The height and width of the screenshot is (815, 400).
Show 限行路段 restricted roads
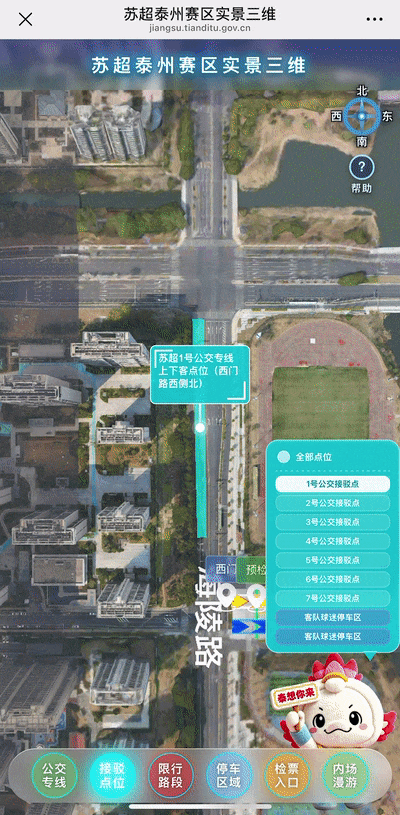(x=170, y=775)
